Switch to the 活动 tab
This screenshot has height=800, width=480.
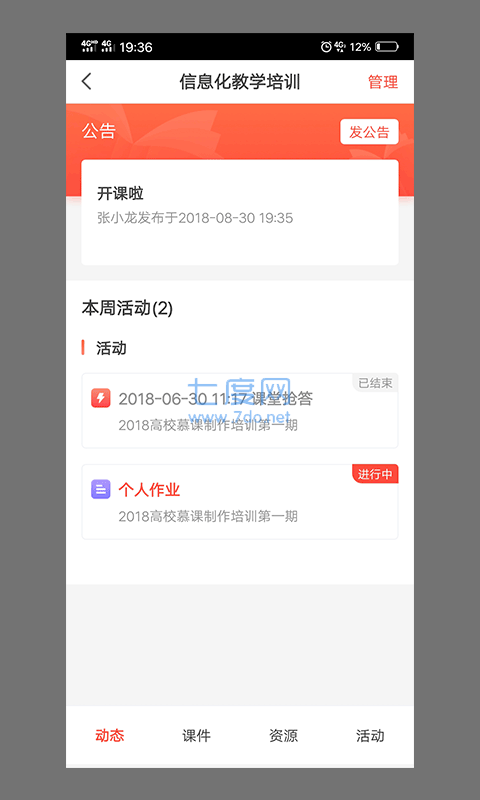click(370, 736)
